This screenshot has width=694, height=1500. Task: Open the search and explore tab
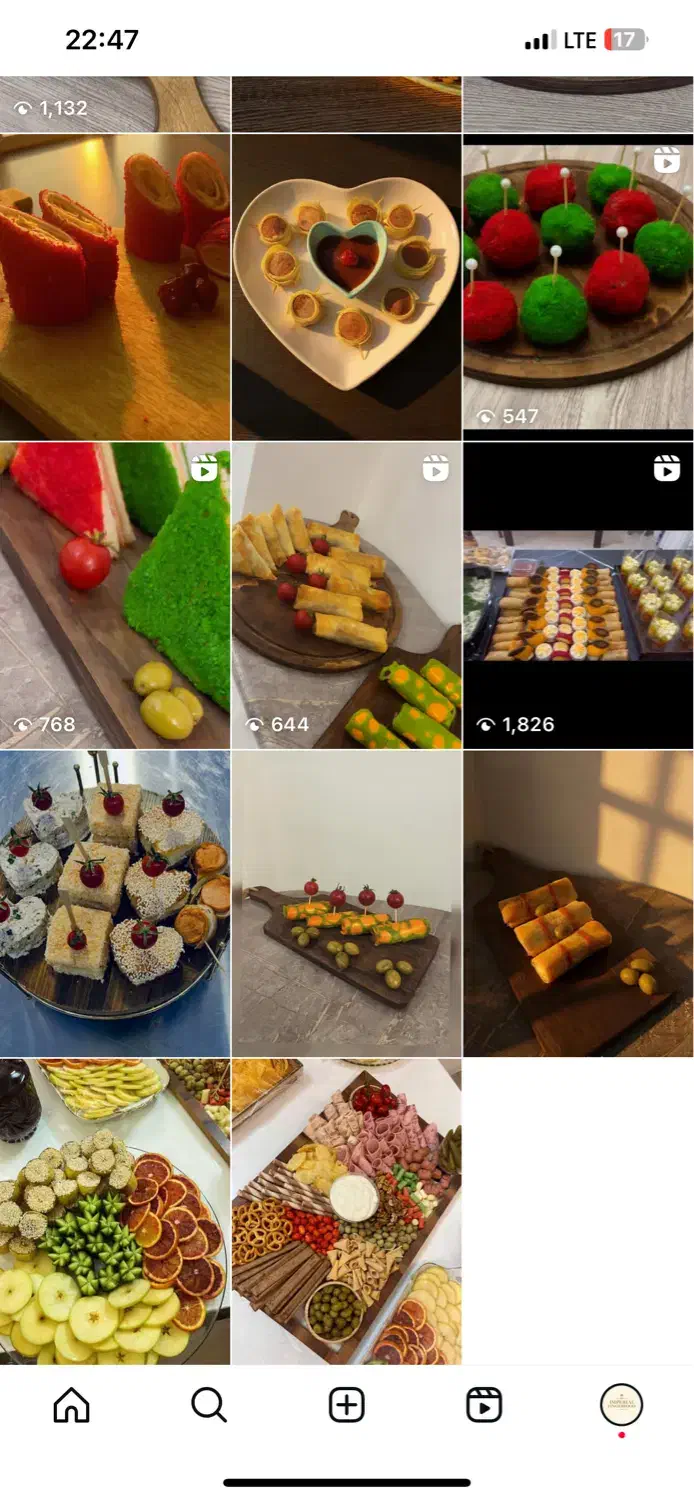coord(209,1405)
